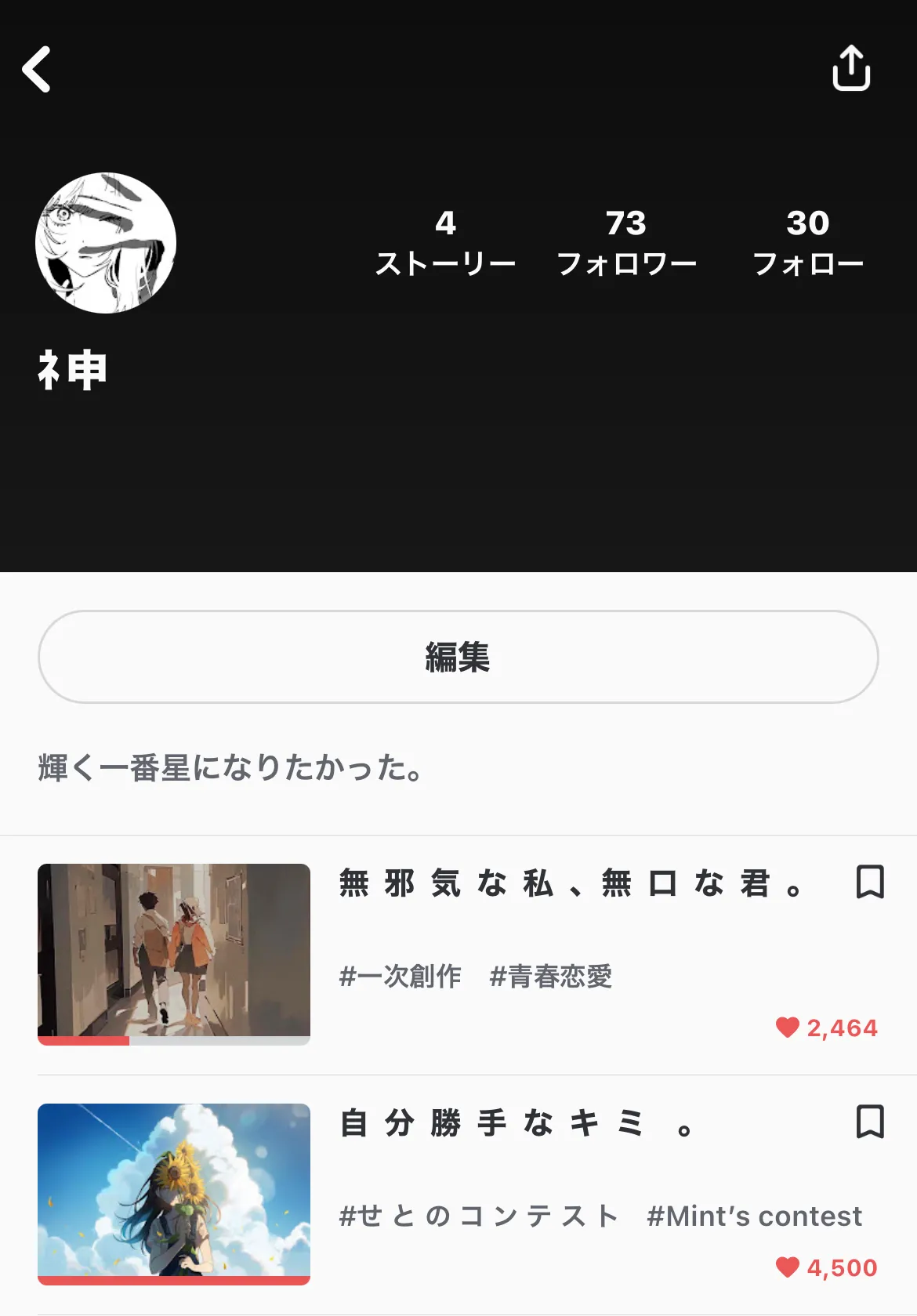View the 30 フォロー list
Viewport: 917px width, 1316px height.
click(x=808, y=243)
